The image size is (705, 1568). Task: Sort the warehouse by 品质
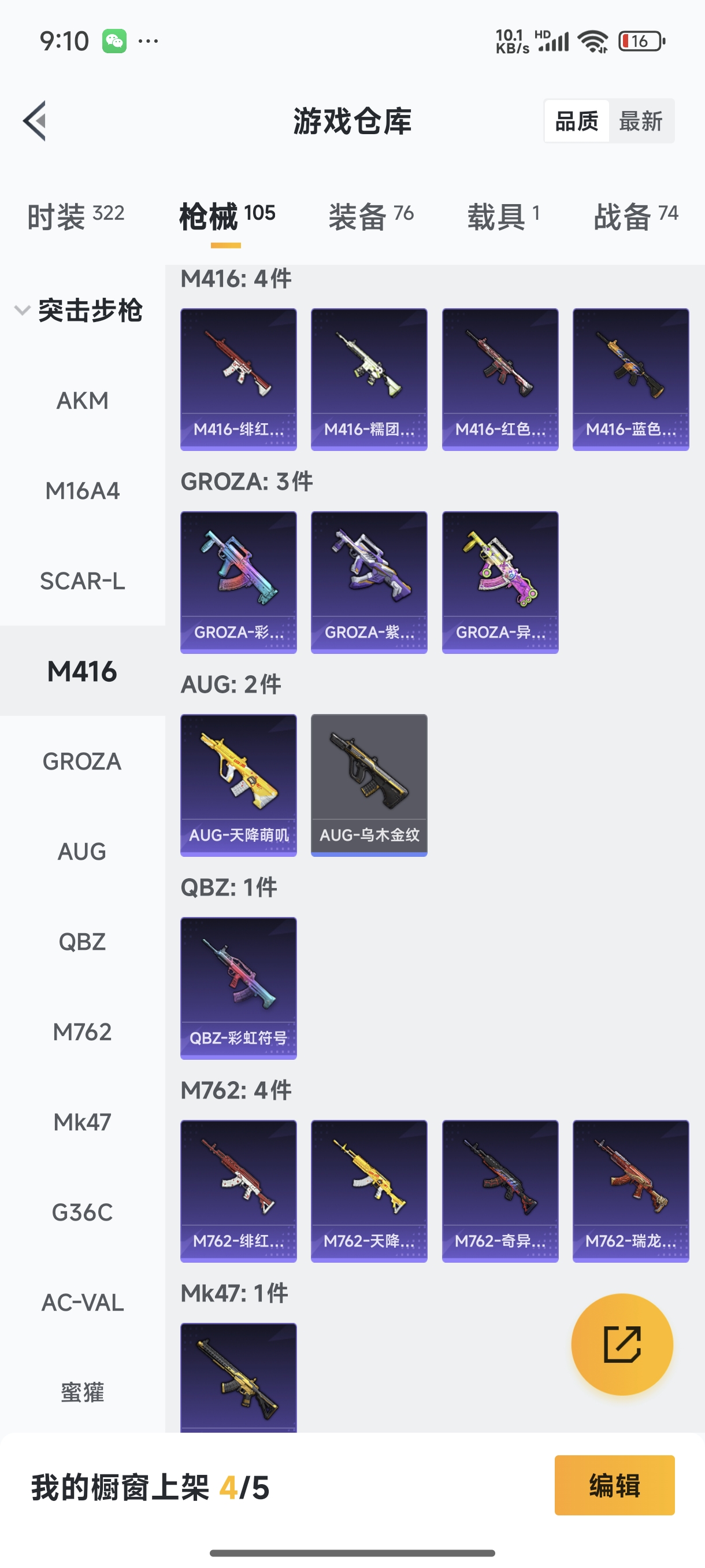(x=576, y=121)
